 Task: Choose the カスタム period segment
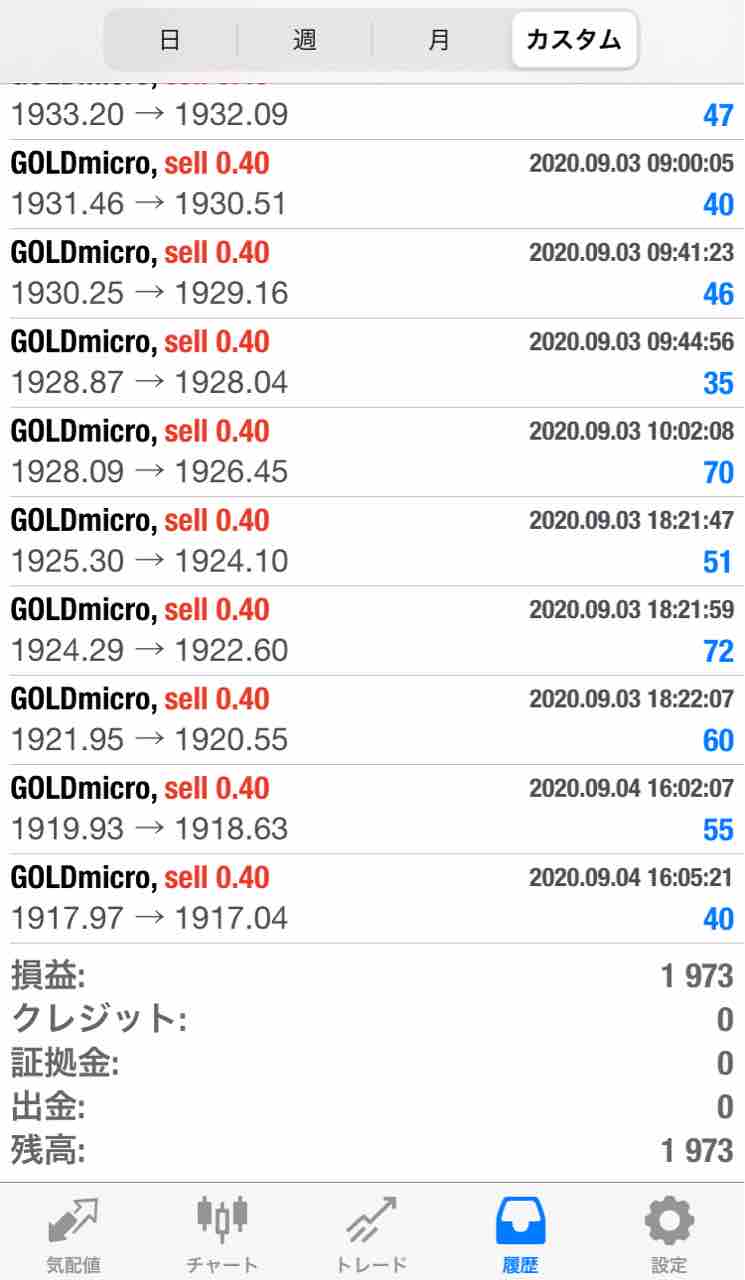point(573,40)
